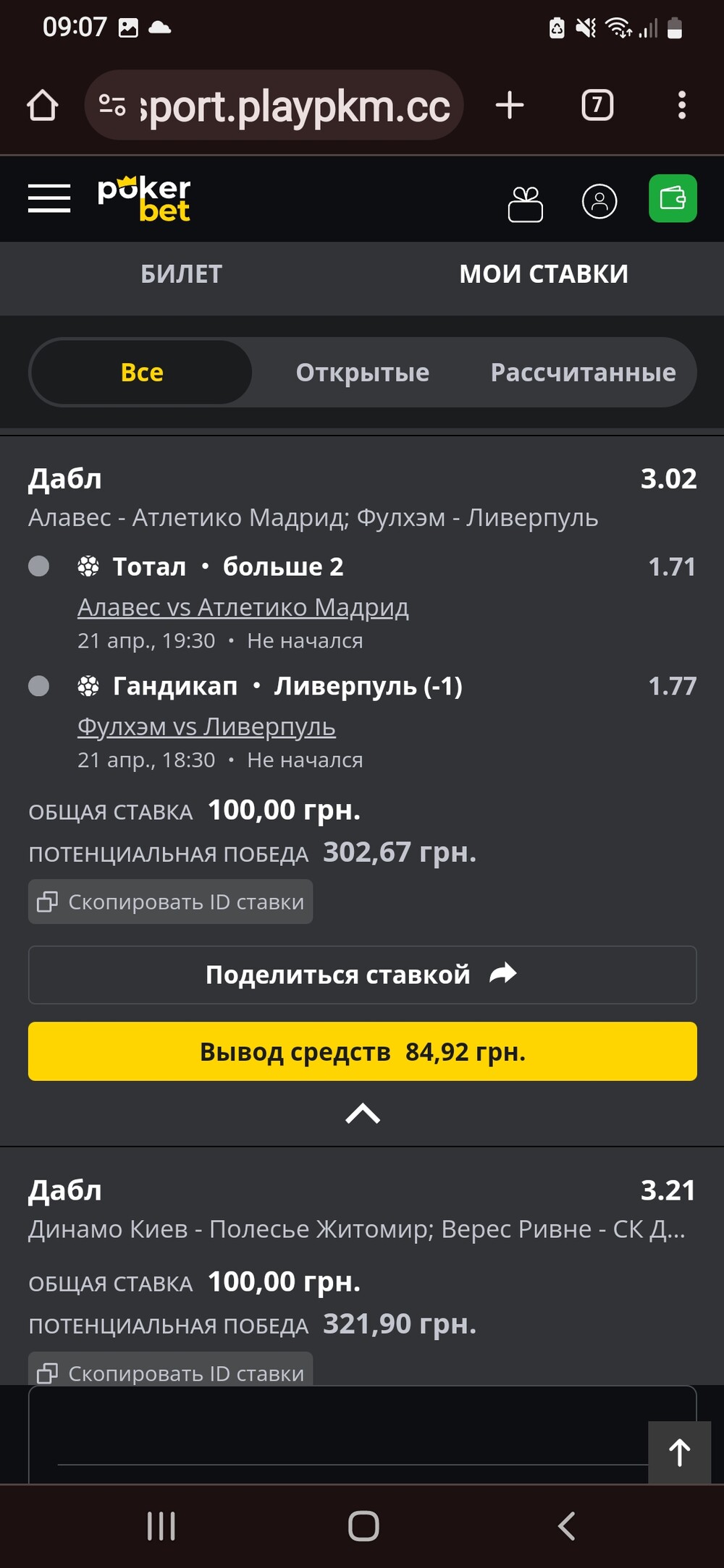Go back with system navigation button

[x=567, y=1526]
